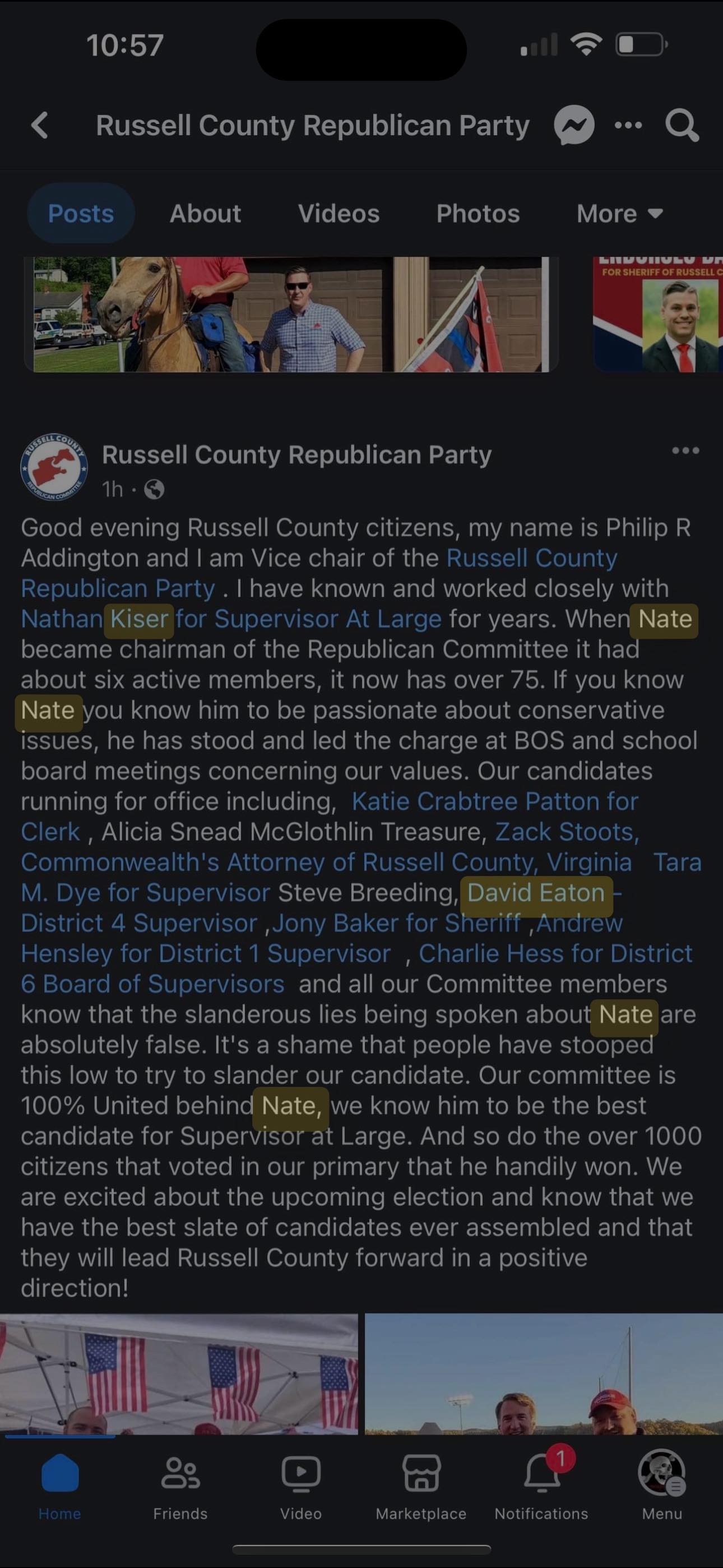Open the Katie Crabtree Patton for Clerk link
Viewport: 723px width, 1568px height.
point(494,801)
